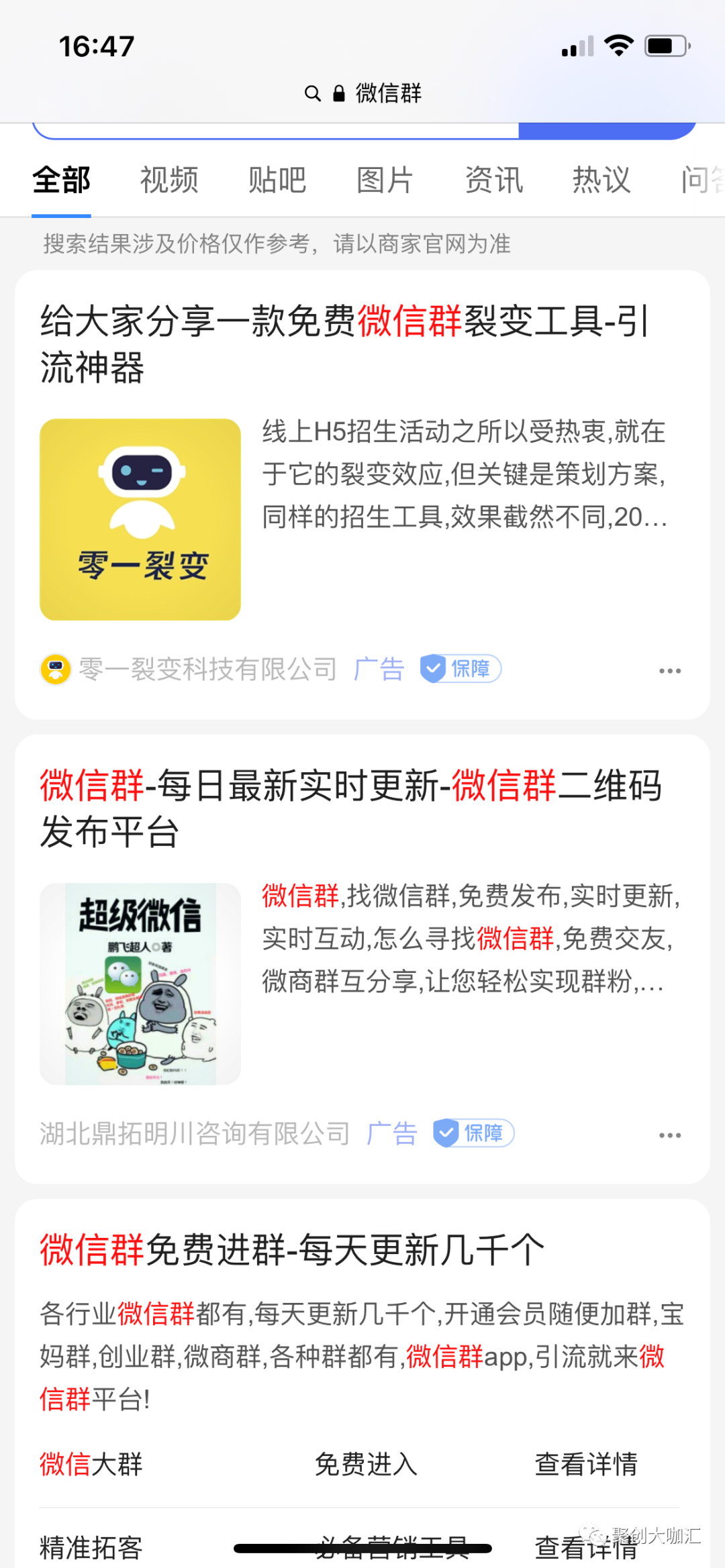Switch to the 资讯 tab
The width and height of the screenshot is (725, 1568).
point(494,180)
